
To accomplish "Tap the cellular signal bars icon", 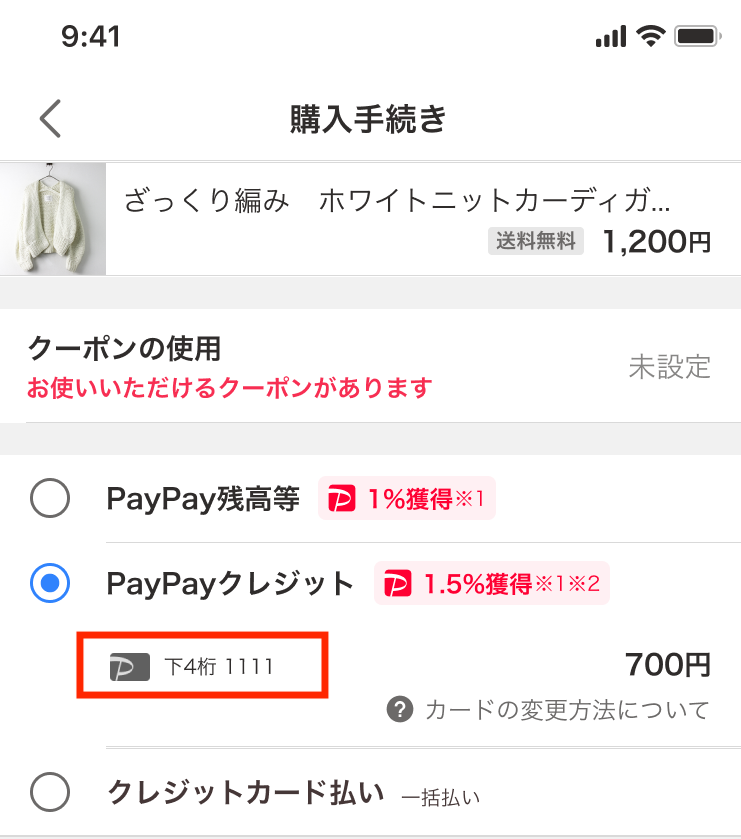I will [611, 35].
